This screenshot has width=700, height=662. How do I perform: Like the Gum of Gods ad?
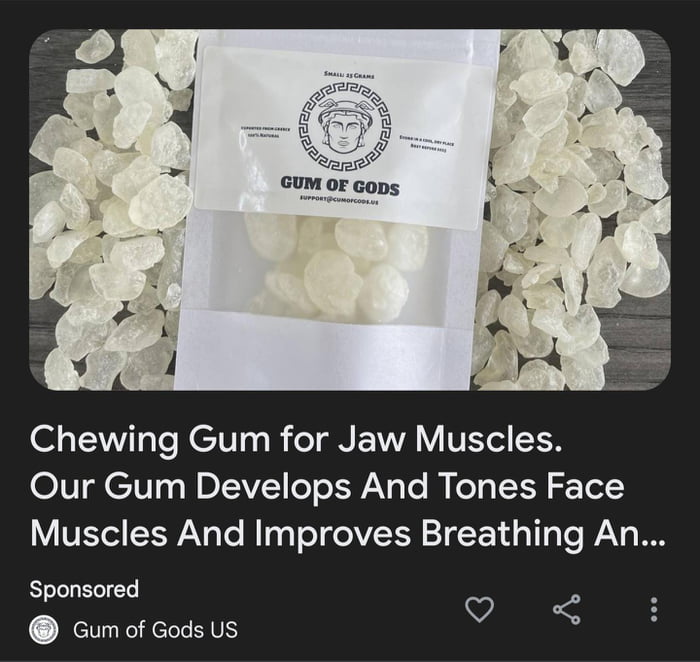480,608
